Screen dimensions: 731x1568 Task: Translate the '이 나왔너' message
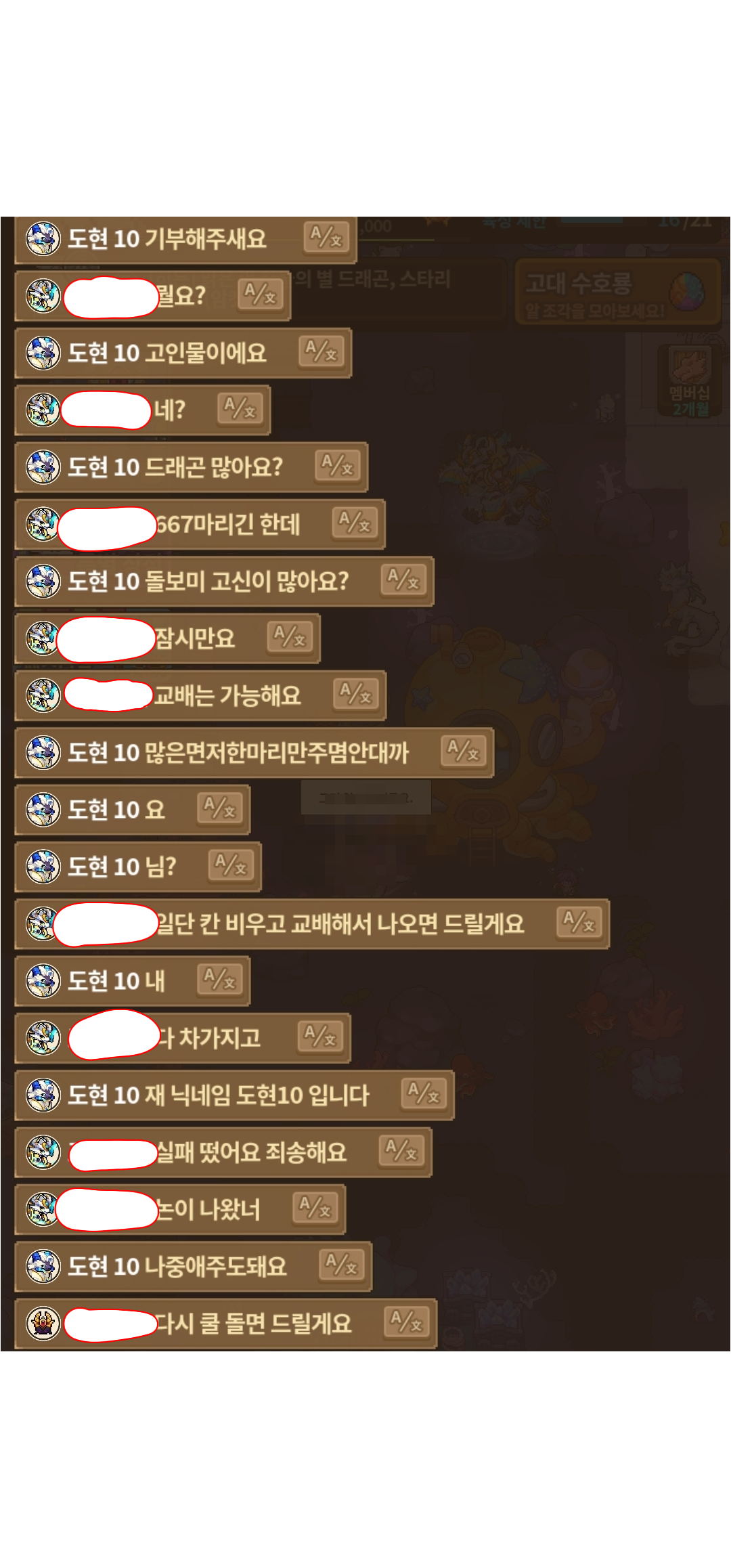315,1208
